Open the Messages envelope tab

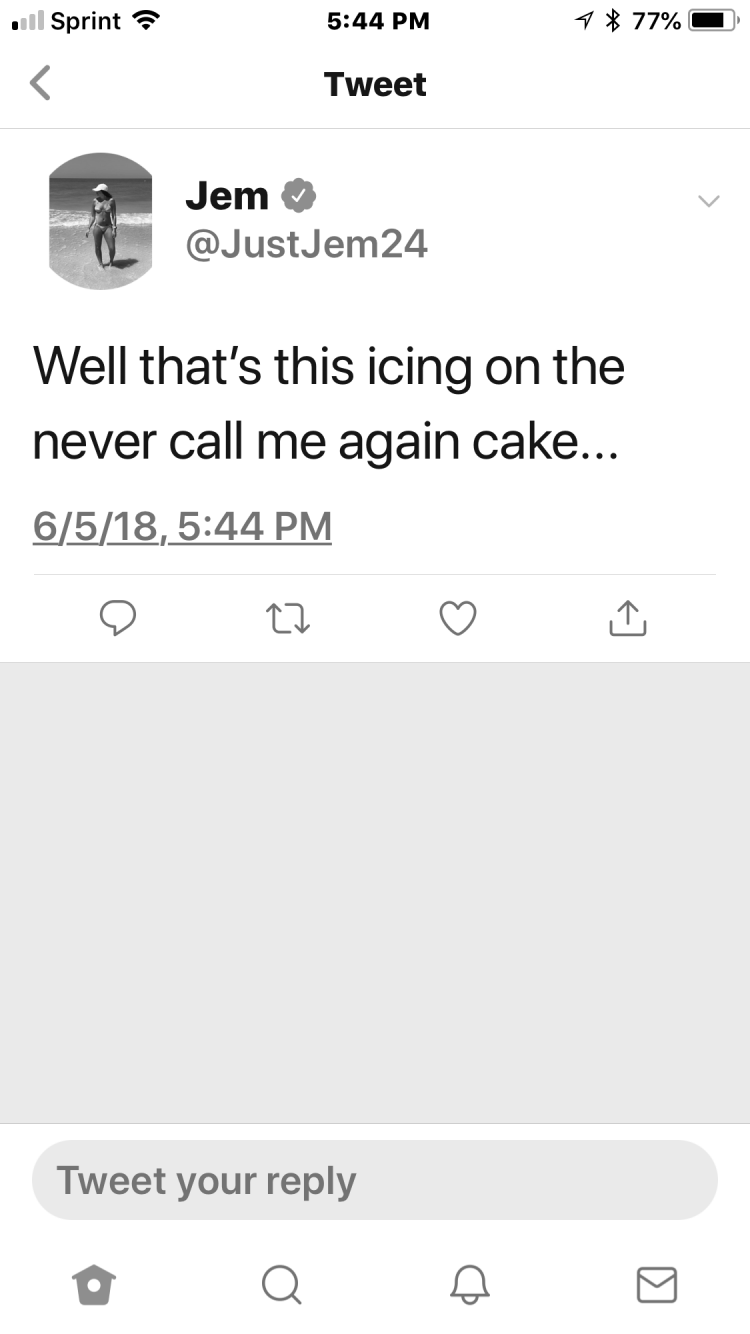click(657, 1284)
